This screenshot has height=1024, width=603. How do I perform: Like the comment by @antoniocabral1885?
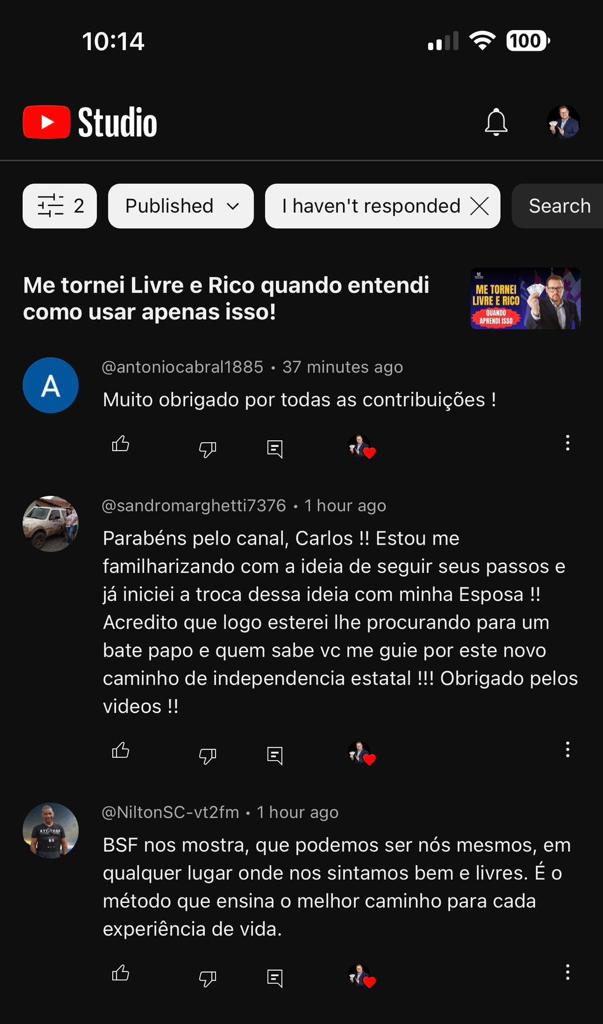[x=121, y=445]
